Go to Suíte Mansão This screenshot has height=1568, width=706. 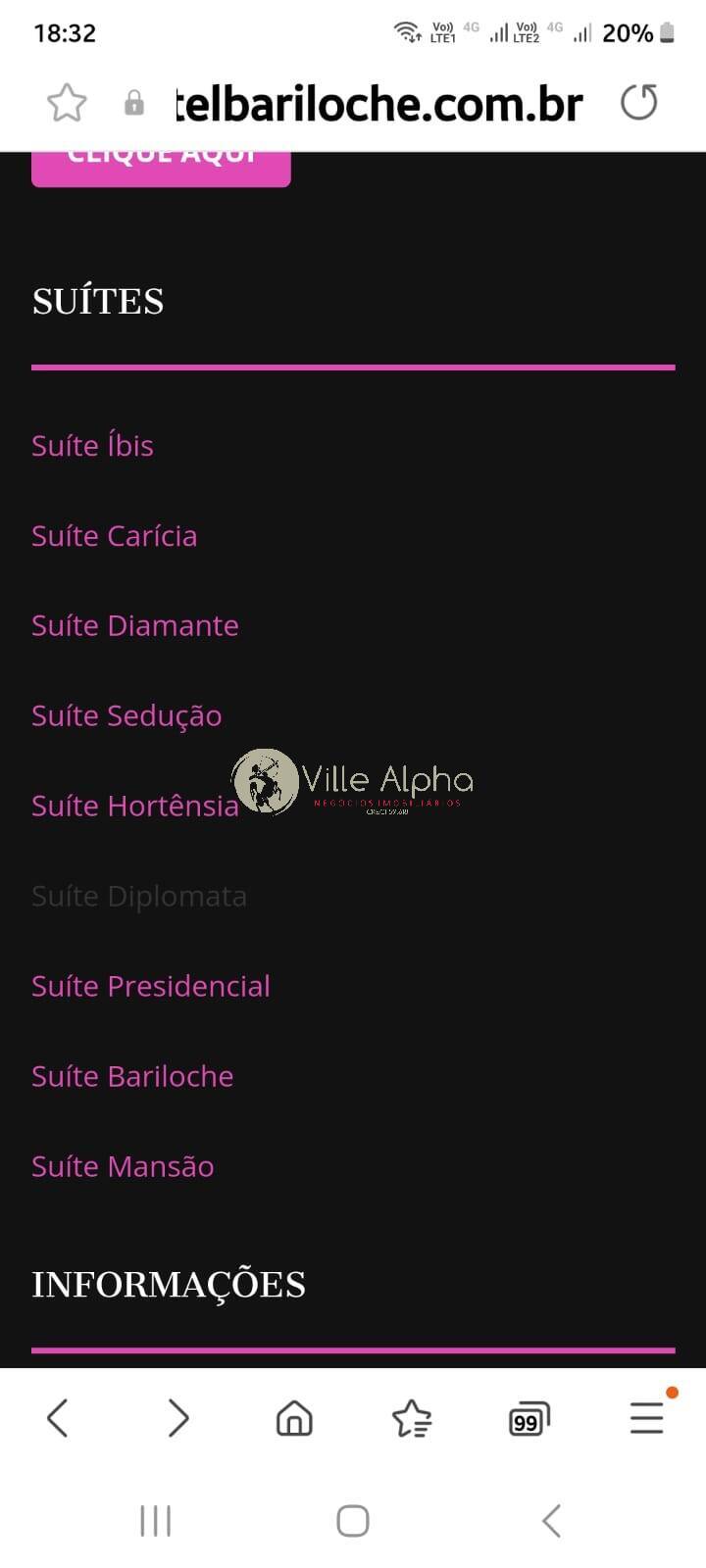click(123, 1166)
